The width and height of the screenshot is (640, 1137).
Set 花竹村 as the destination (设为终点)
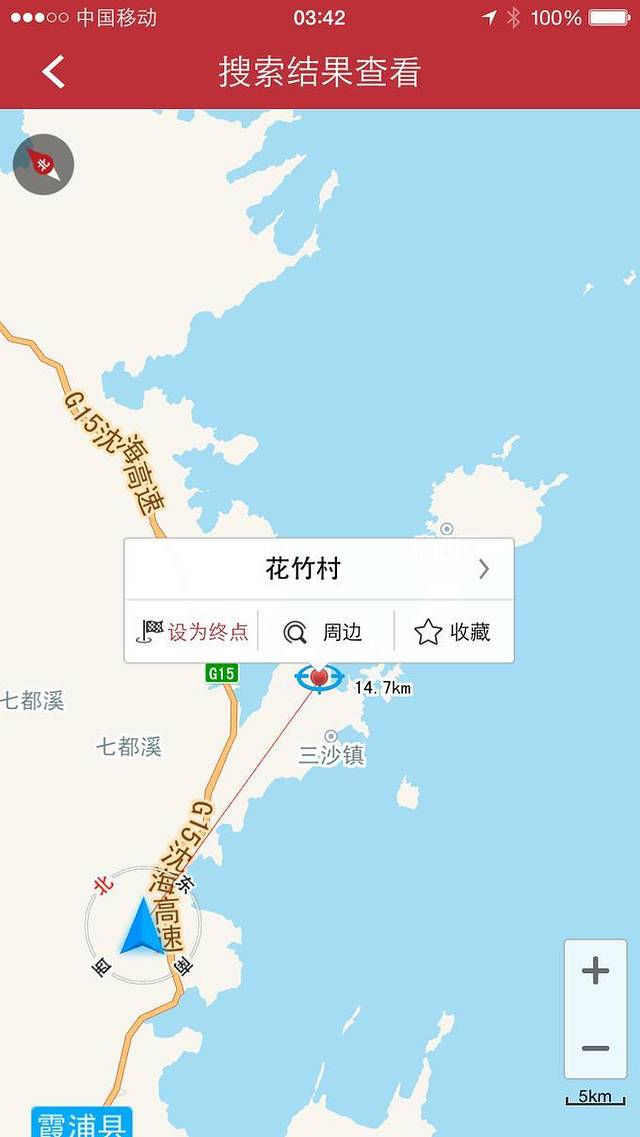[193, 632]
